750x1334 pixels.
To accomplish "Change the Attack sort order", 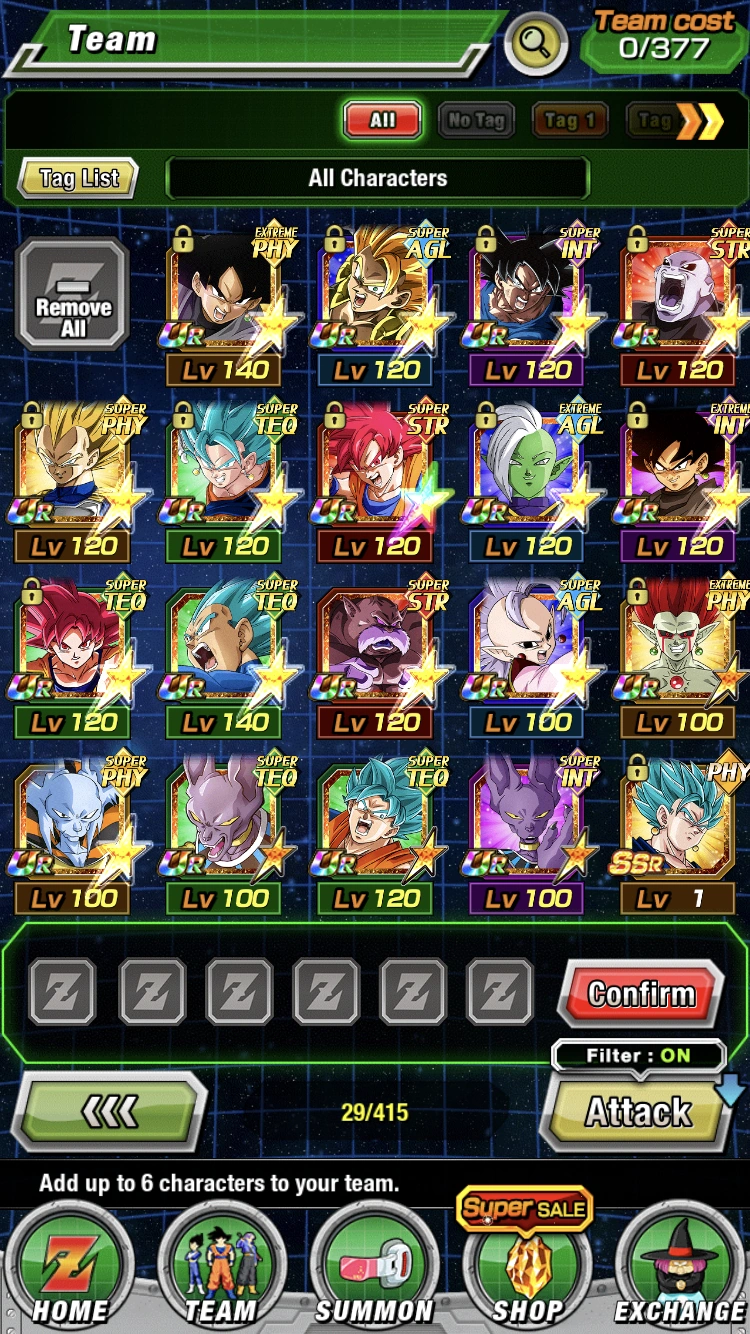I will tap(639, 1111).
